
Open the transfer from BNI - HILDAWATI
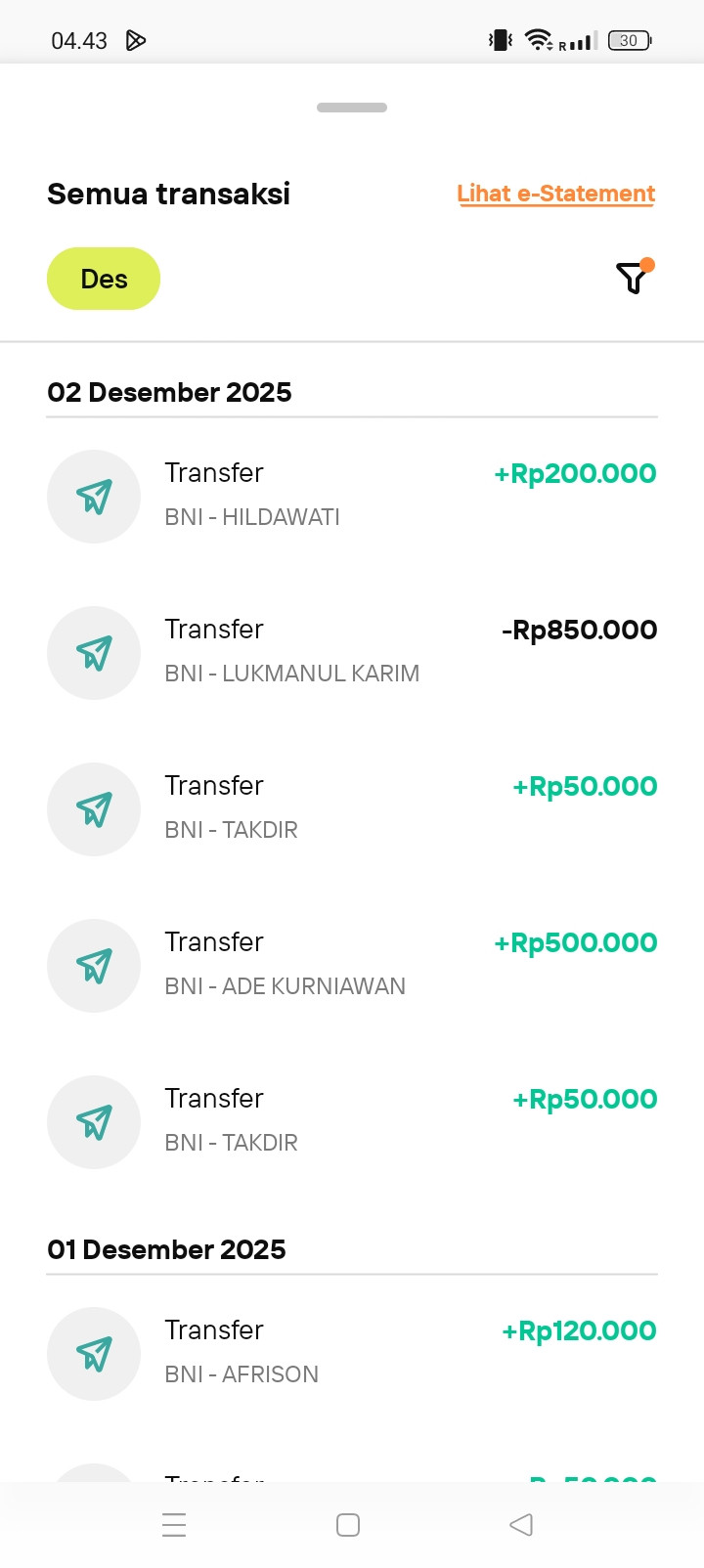[352, 495]
